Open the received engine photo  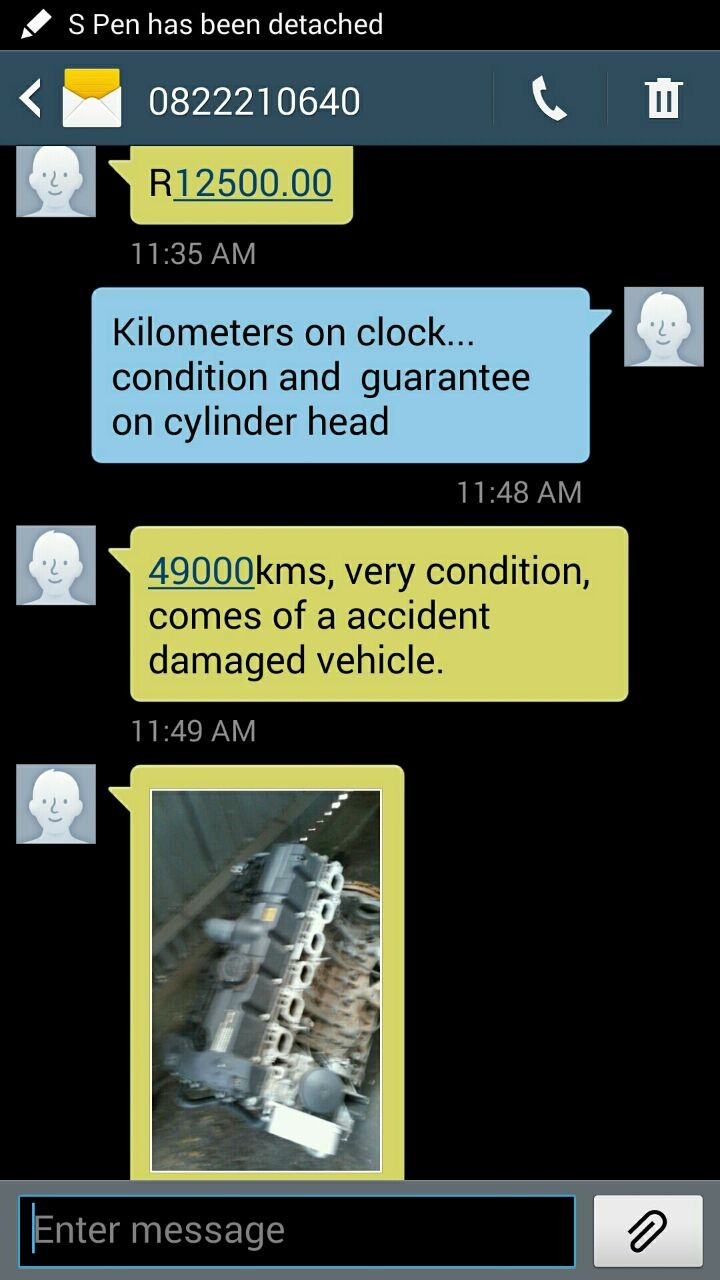point(266,980)
